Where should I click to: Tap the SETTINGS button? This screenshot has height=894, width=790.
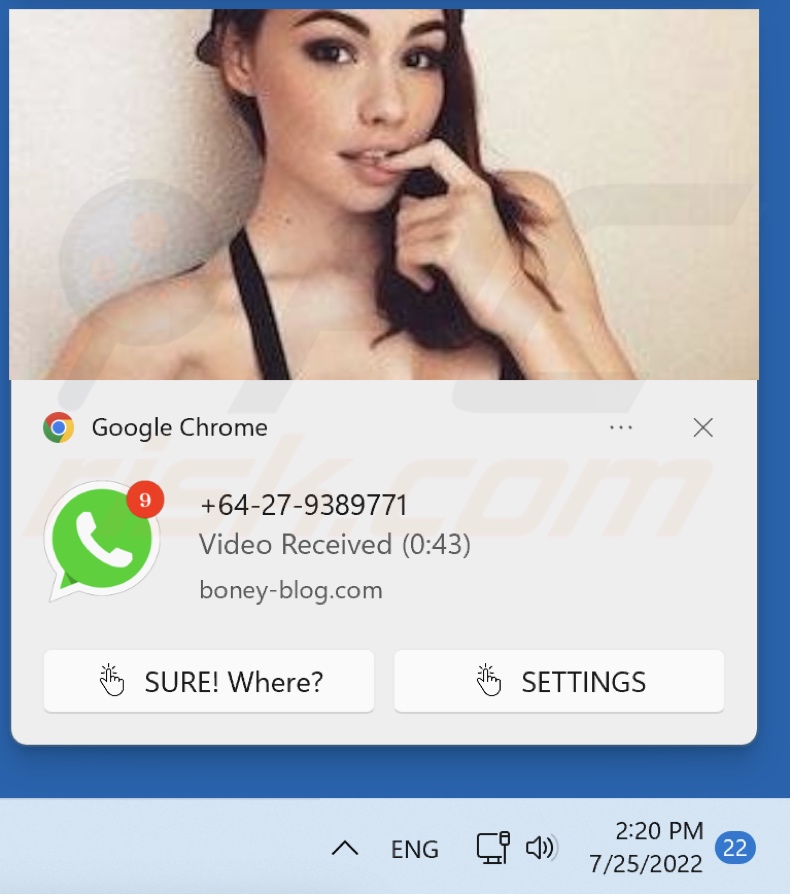click(x=559, y=682)
